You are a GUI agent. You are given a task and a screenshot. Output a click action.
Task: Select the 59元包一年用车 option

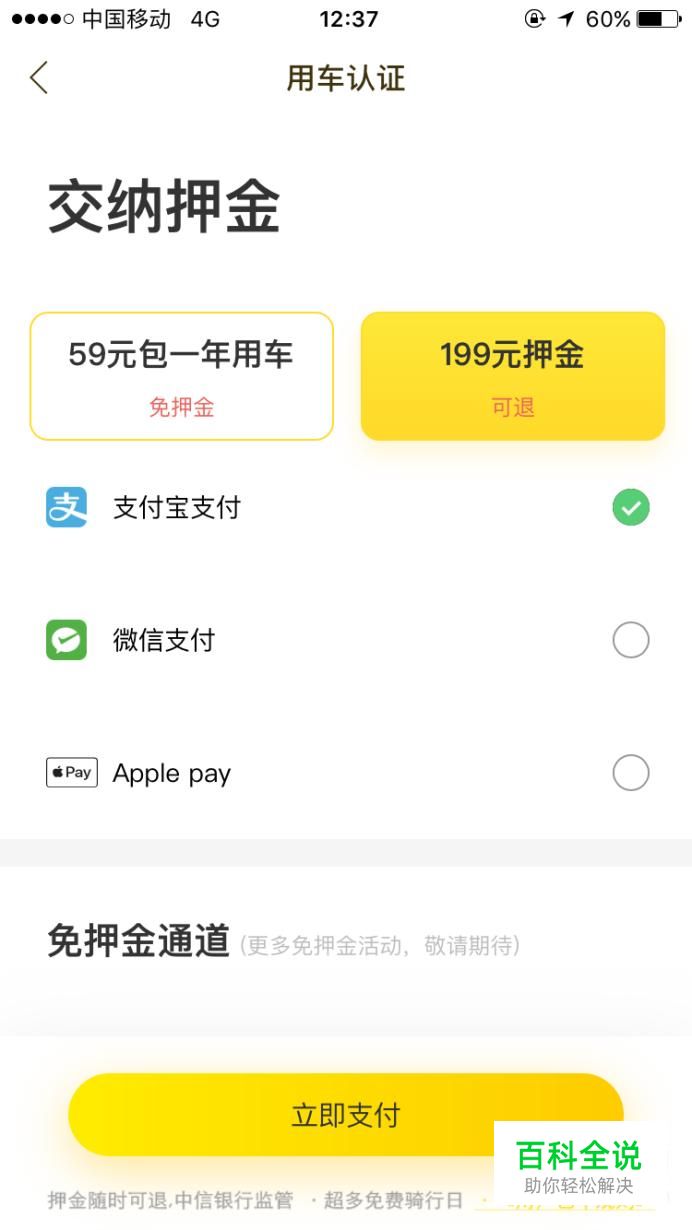181,376
